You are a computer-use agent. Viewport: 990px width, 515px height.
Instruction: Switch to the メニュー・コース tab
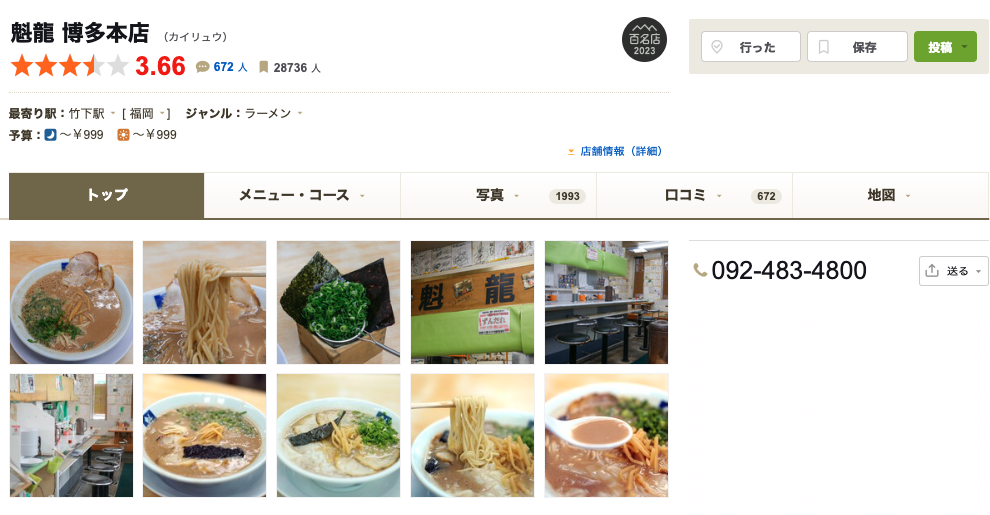coord(301,195)
